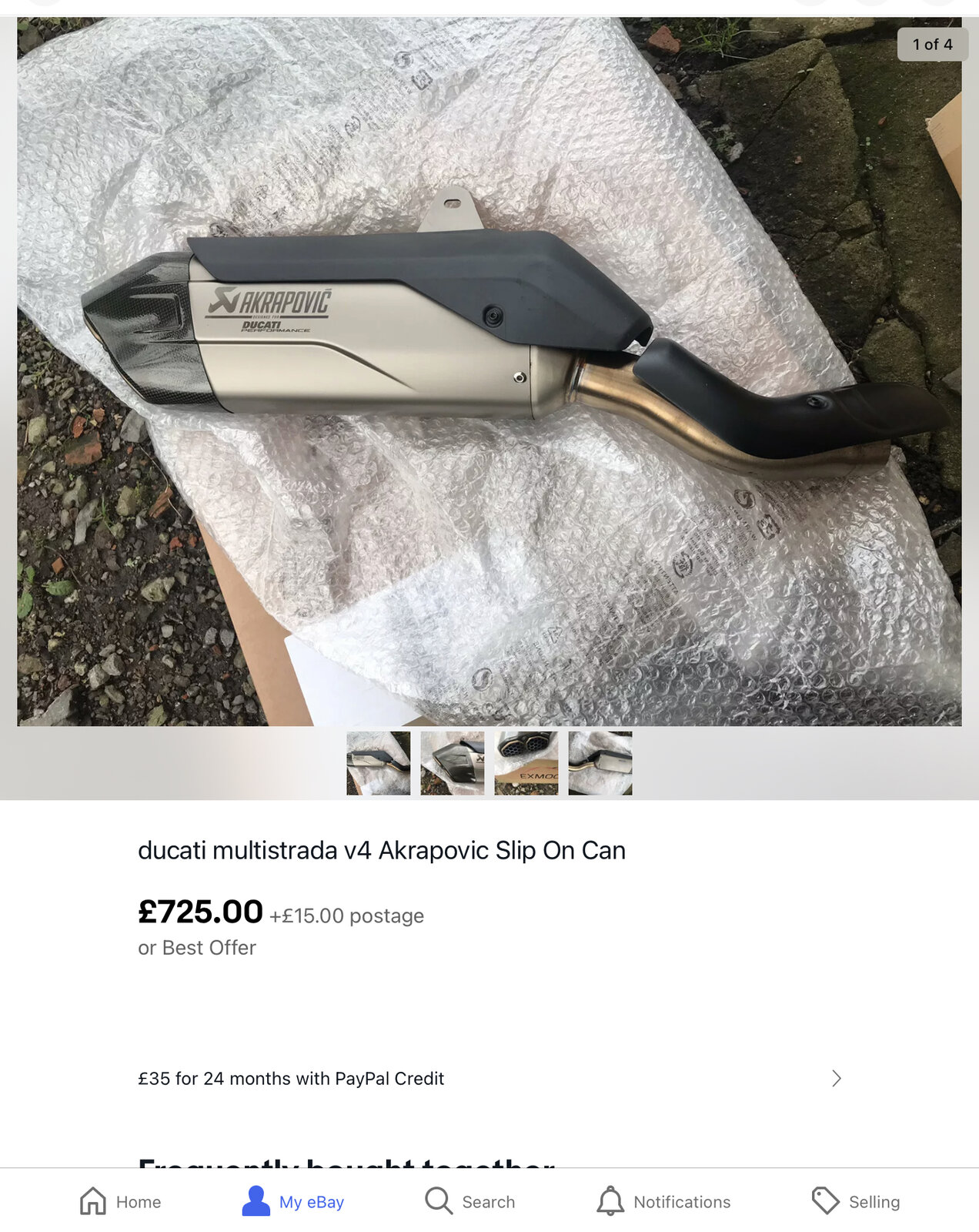The image size is (979, 1232).
Task: Open PayPal Credit £35 for 24 months details
Action: click(x=489, y=1078)
